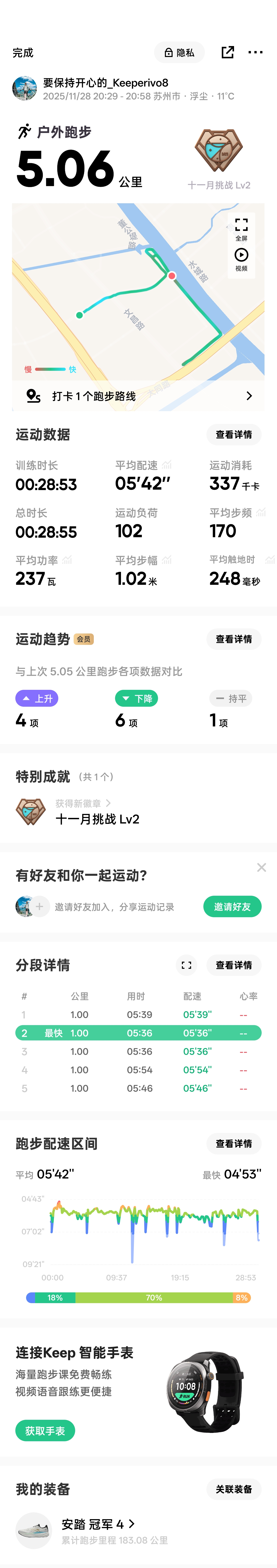Open 打卡1个跑步路线 row
This screenshot has height=1568, width=277.
pos(138,396)
